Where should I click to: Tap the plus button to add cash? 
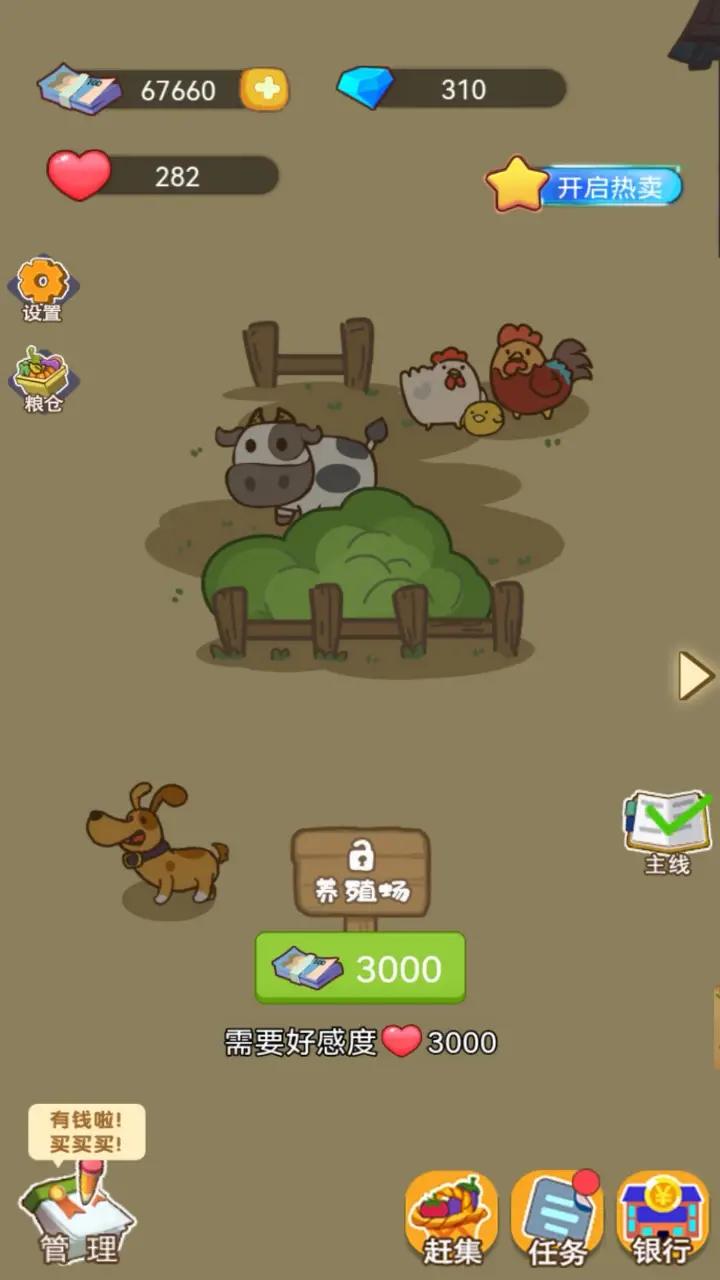click(265, 90)
